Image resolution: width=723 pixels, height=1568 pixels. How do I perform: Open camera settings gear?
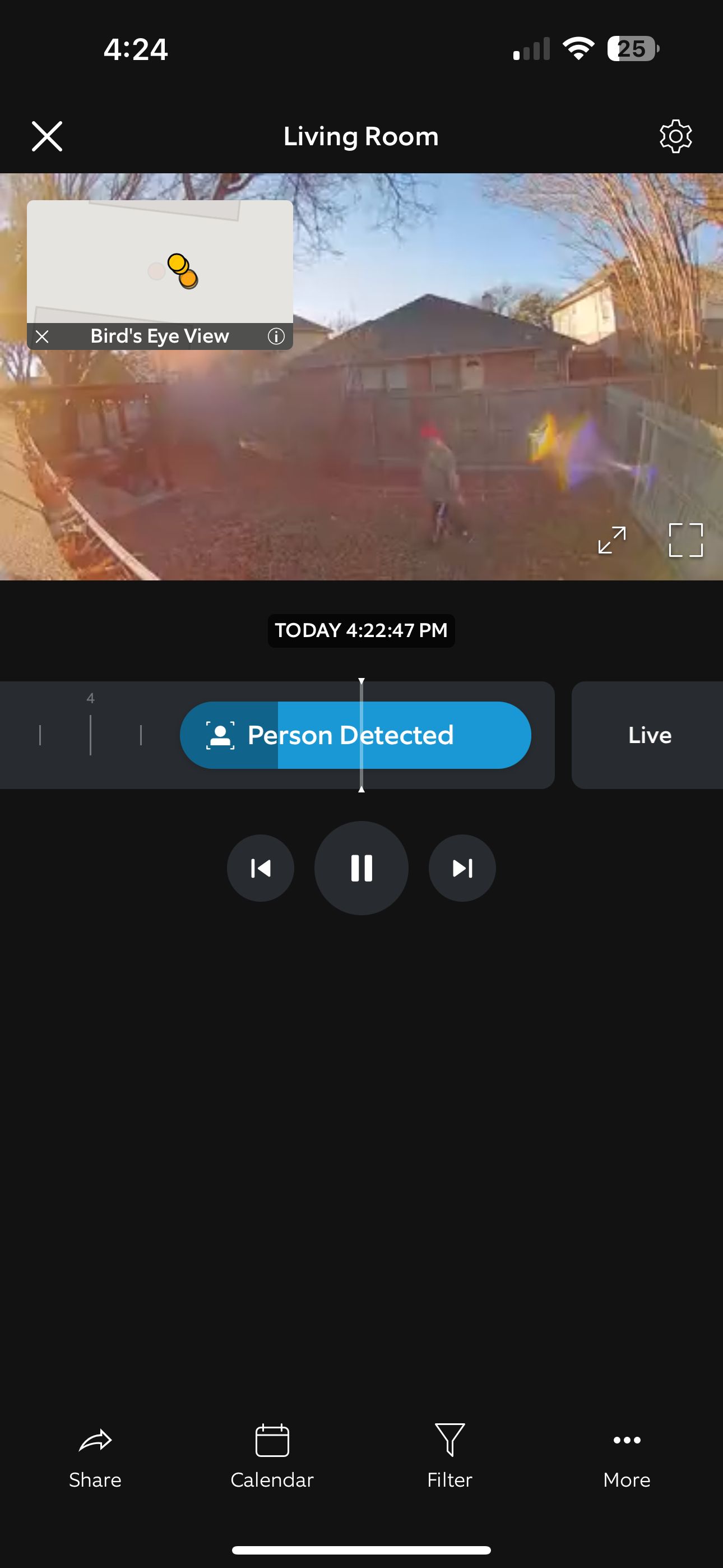tap(675, 136)
